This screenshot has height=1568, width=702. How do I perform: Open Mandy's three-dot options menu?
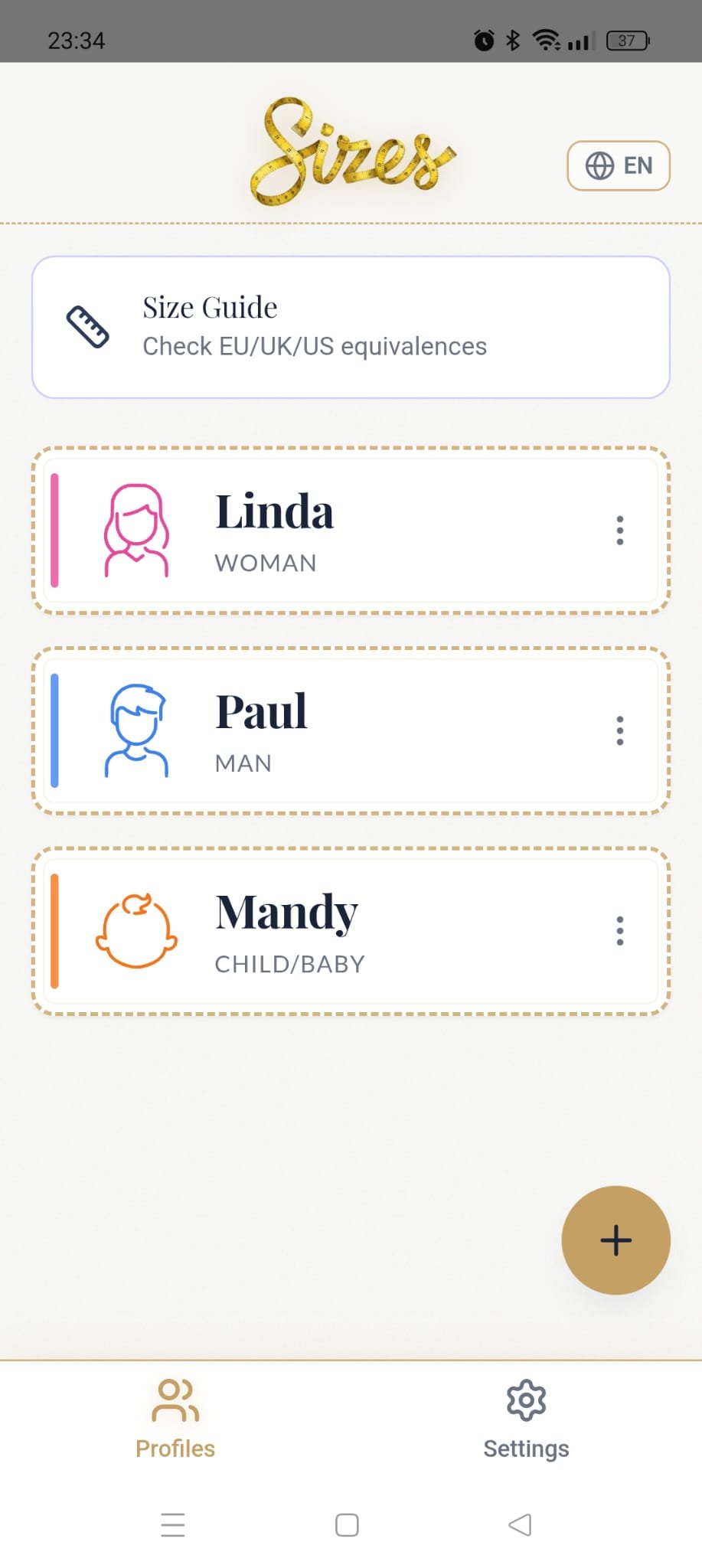point(619,930)
